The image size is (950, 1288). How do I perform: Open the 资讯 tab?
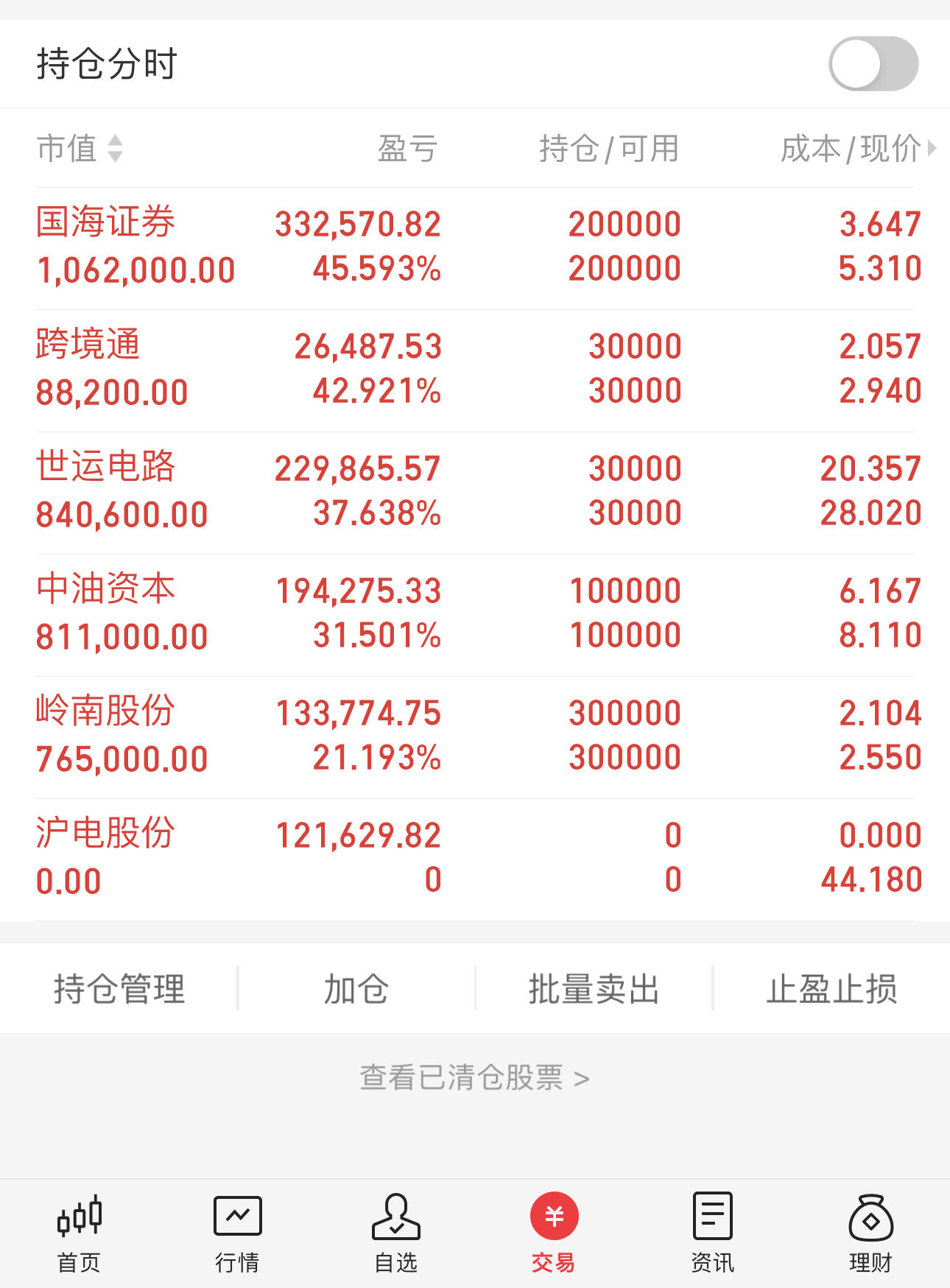[712, 1234]
